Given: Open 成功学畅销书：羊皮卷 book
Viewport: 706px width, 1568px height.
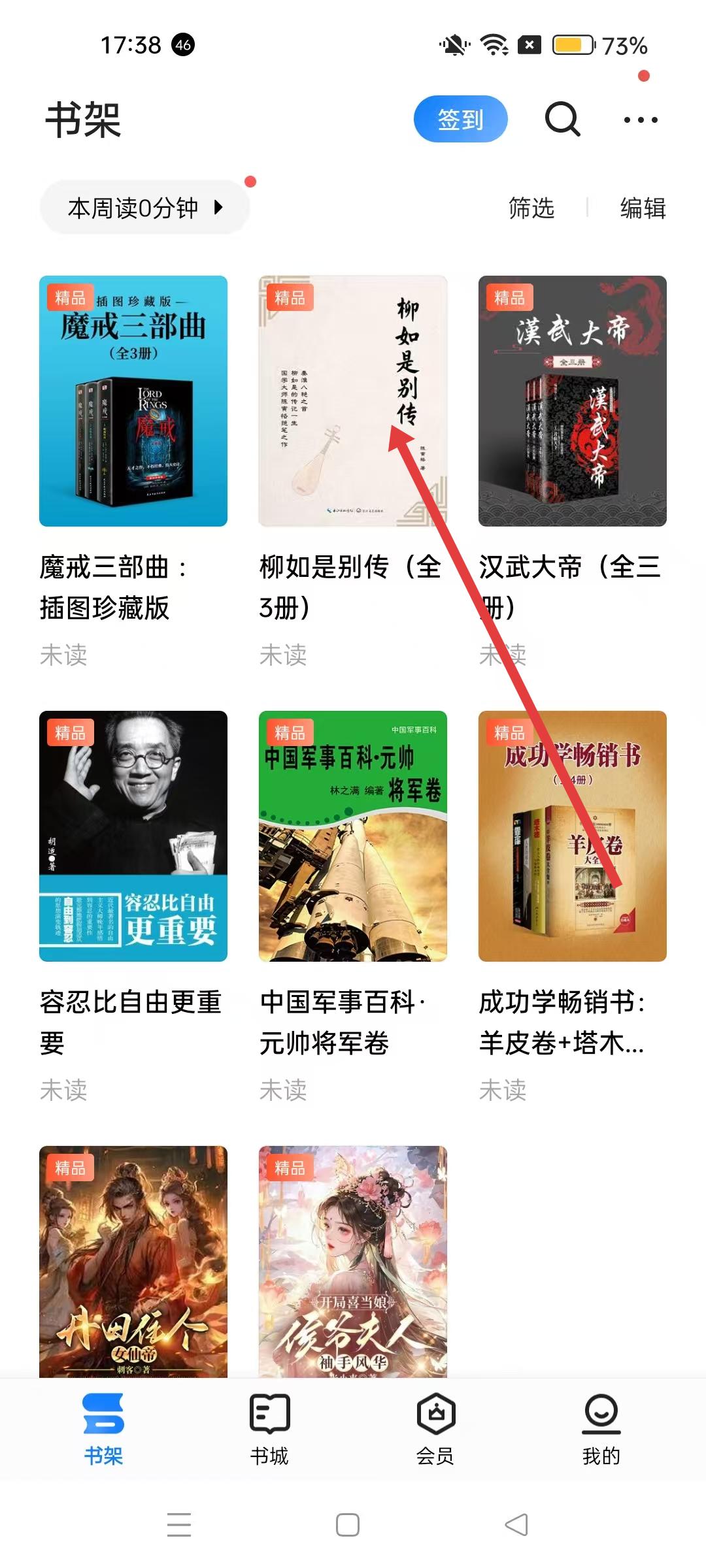Looking at the screenshot, I should pos(573,836).
